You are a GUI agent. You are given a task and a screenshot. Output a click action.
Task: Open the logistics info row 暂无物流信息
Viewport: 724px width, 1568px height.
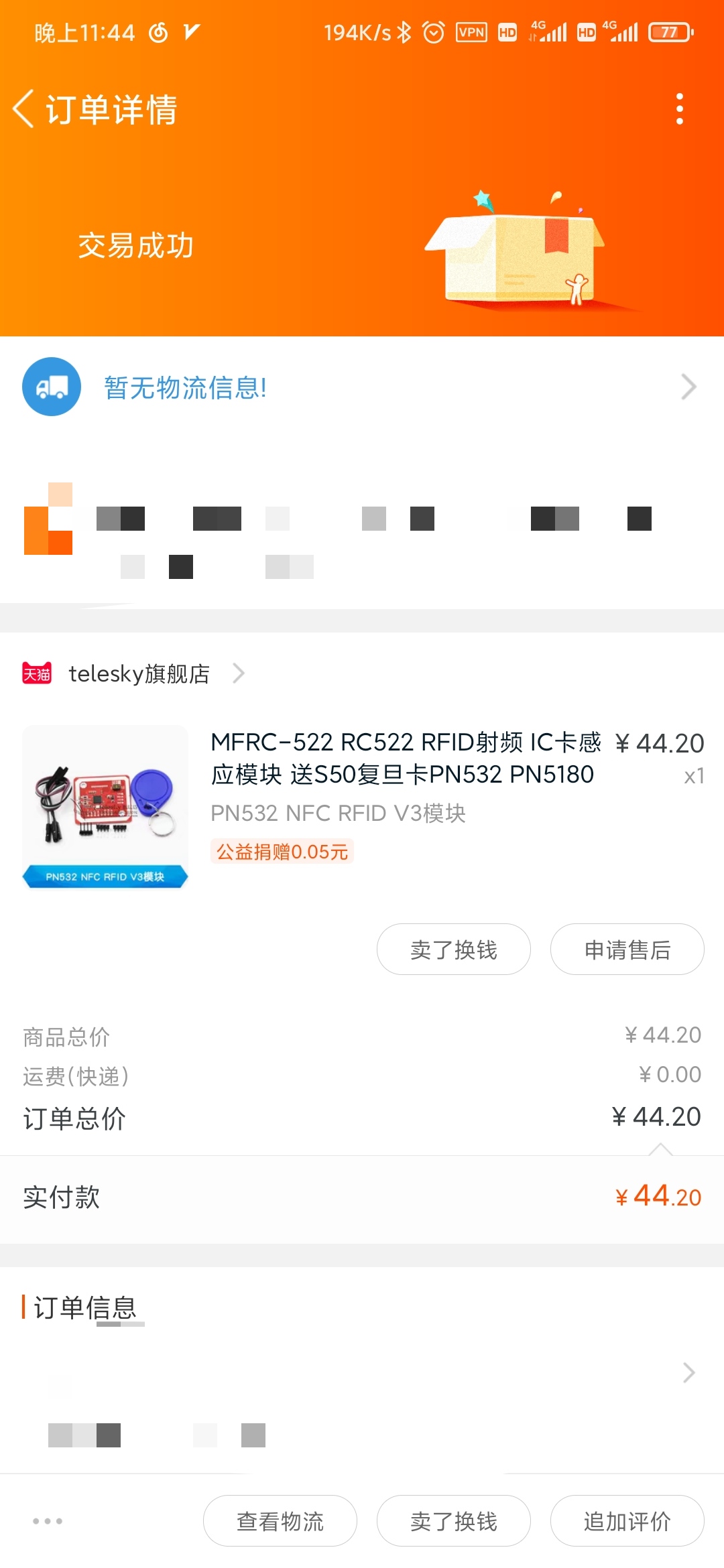pos(362,387)
